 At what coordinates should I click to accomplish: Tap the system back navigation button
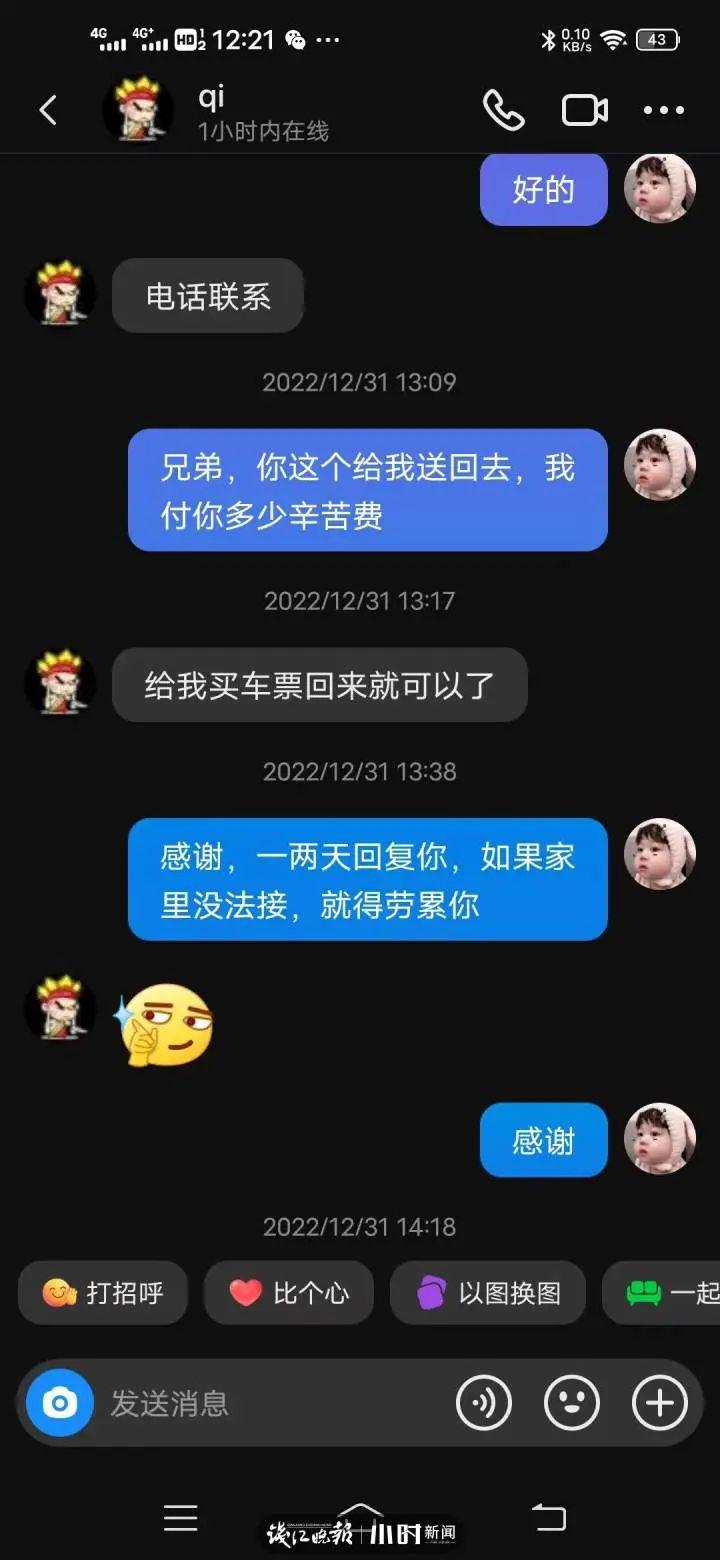point(548,1518)
